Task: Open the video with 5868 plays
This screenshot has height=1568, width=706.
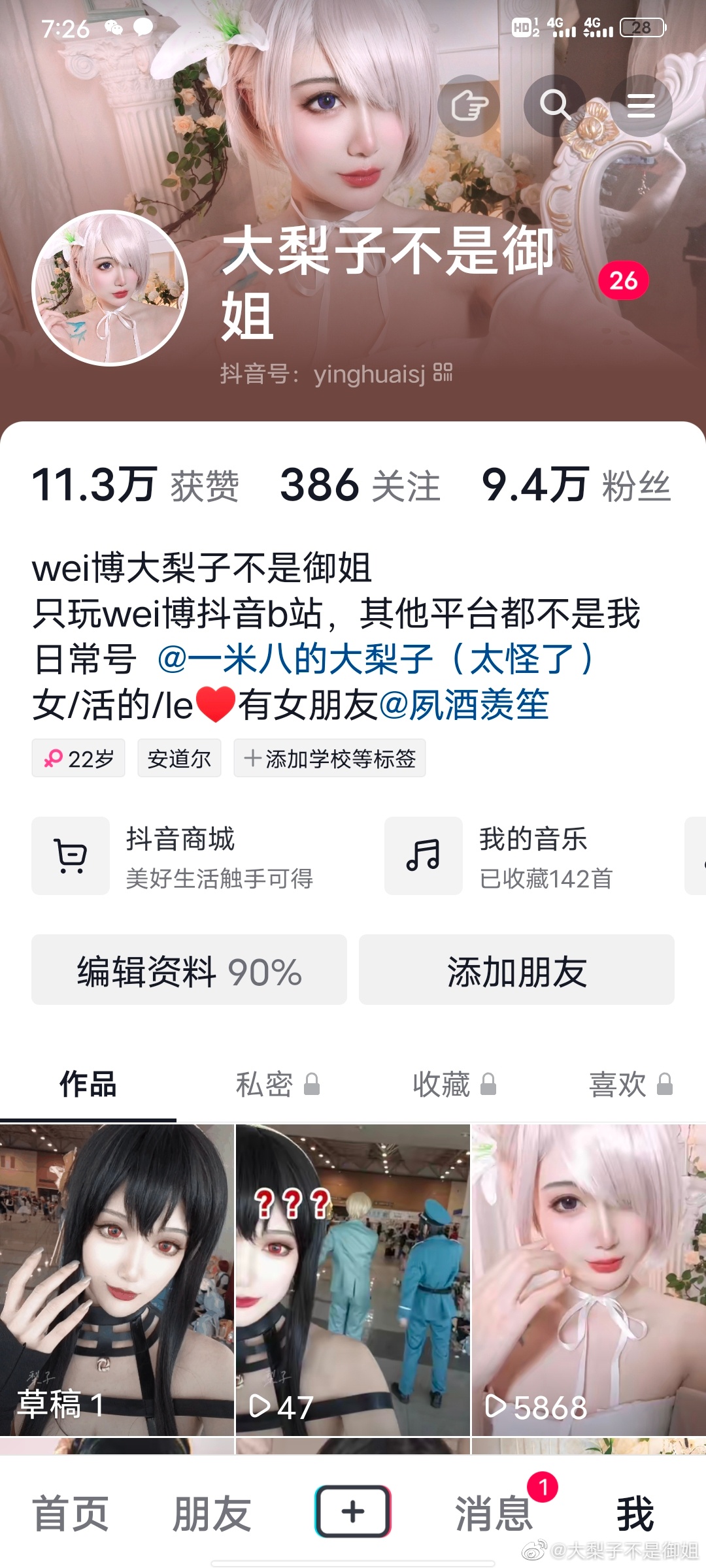Action: coord(588,1281)
